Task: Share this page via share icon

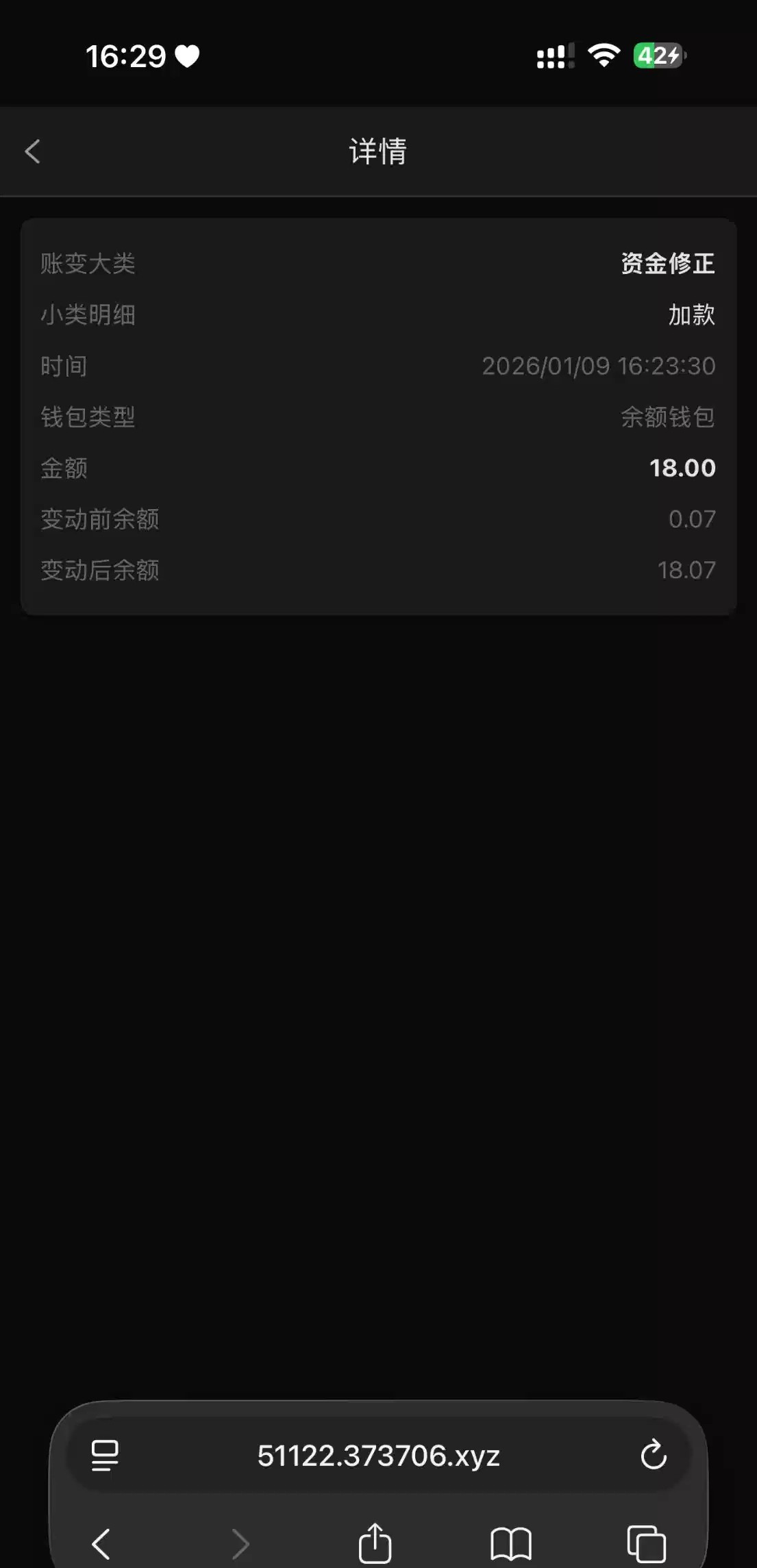Action: (375, 1544)
